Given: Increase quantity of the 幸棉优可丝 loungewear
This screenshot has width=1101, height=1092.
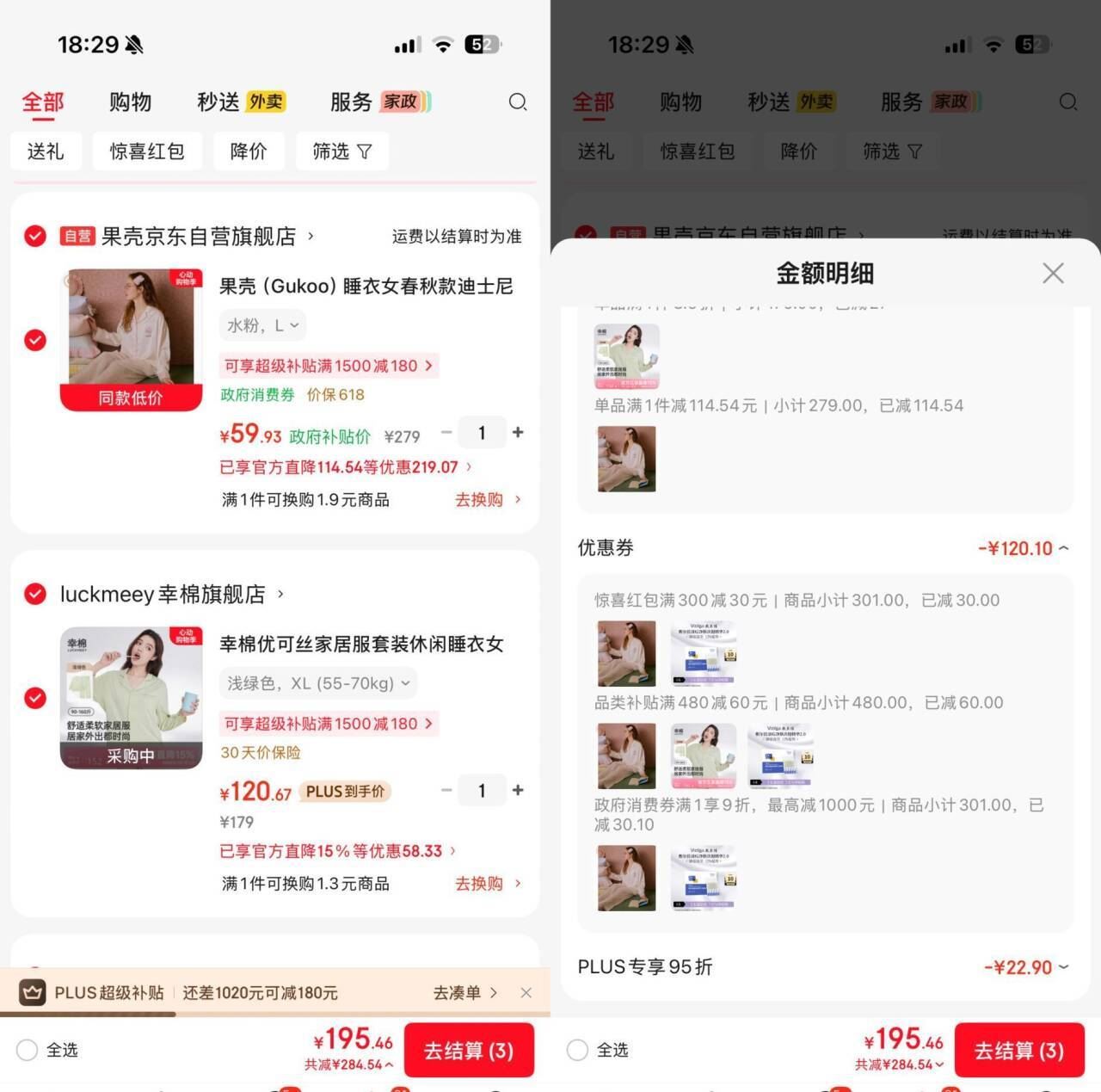Looking at the screenshot, I should (518, 790).
